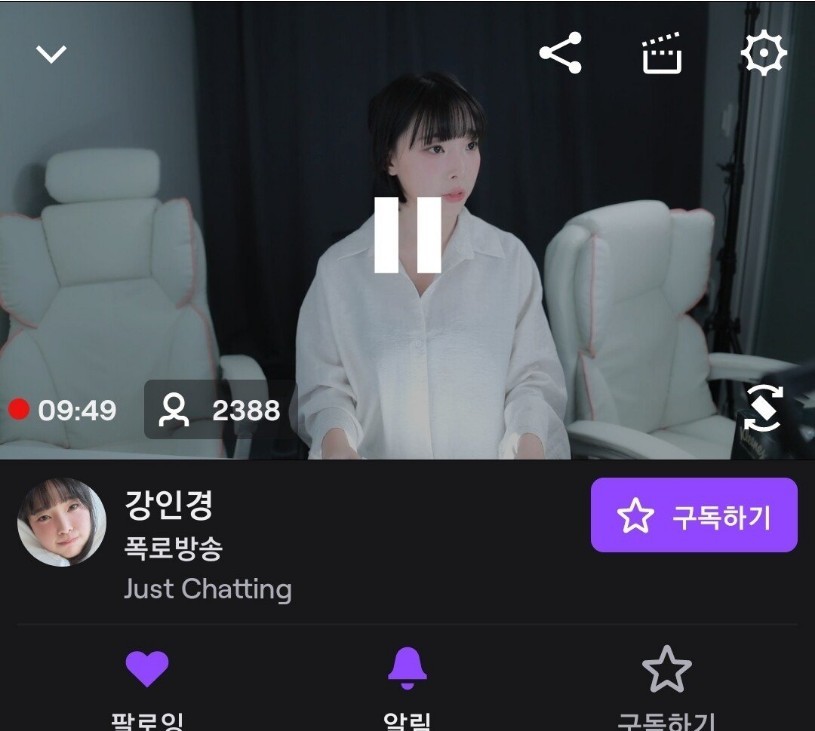Tap the 구독하기 star in bottom row
The width and height of the screenshot is (815, 731).
point(666,668)
